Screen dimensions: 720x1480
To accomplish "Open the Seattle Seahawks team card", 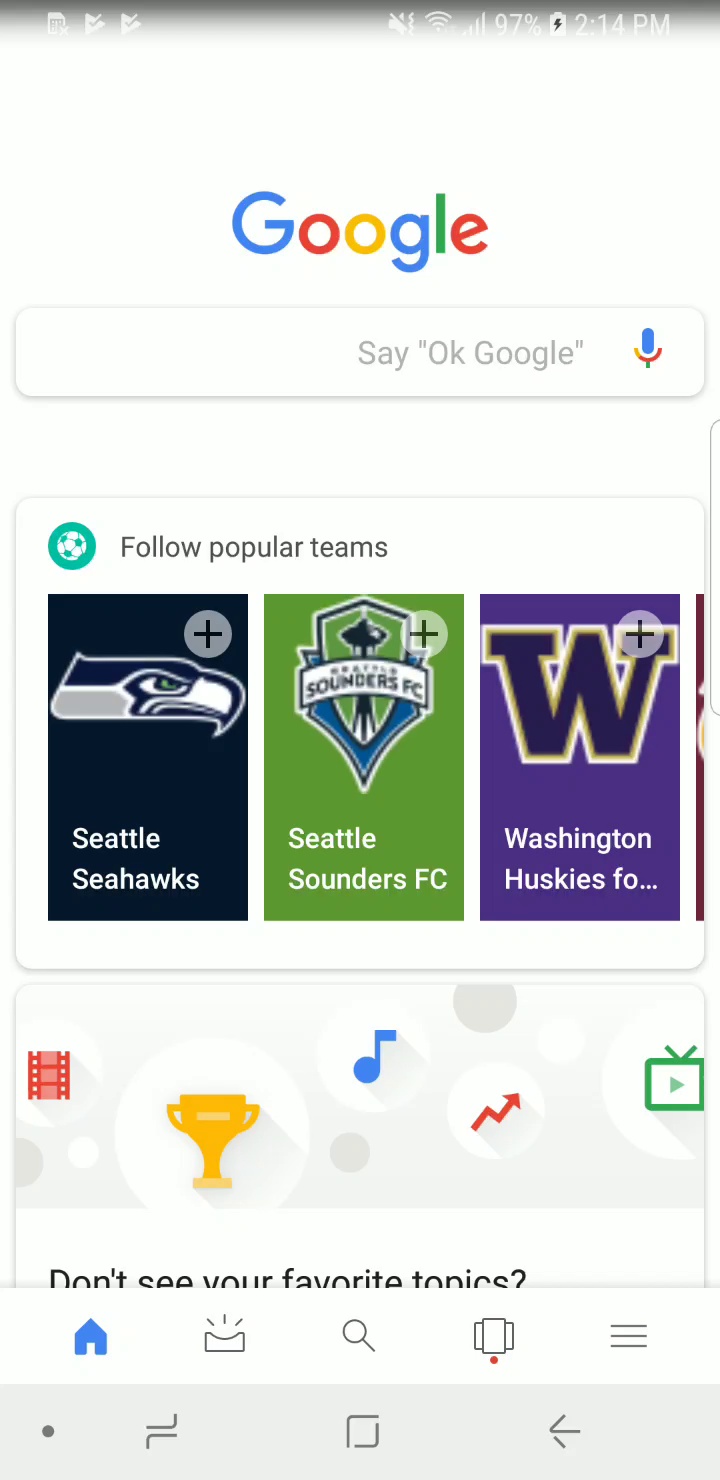I will coord(148,757).
